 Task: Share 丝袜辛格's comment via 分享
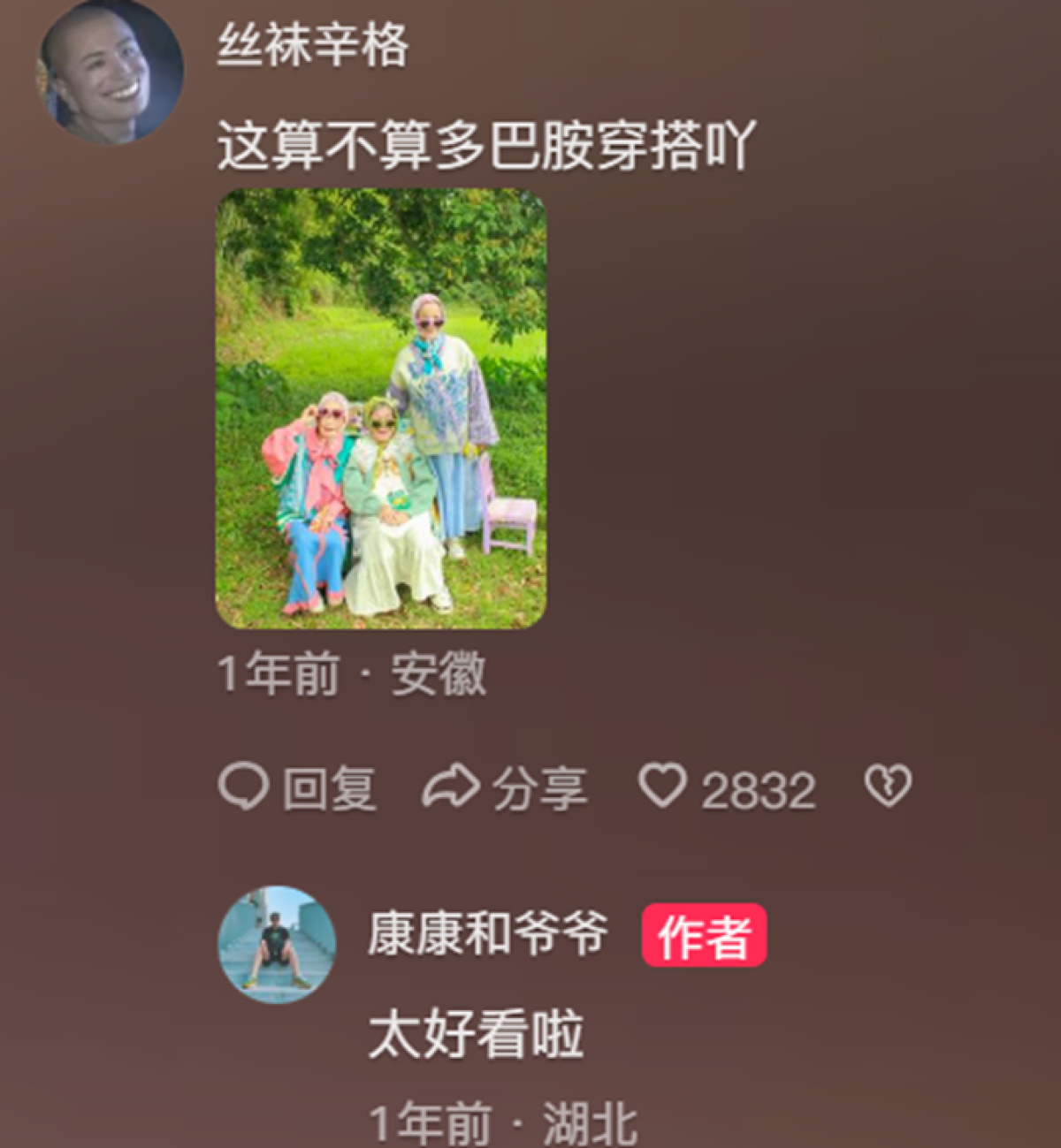(505, 787)
